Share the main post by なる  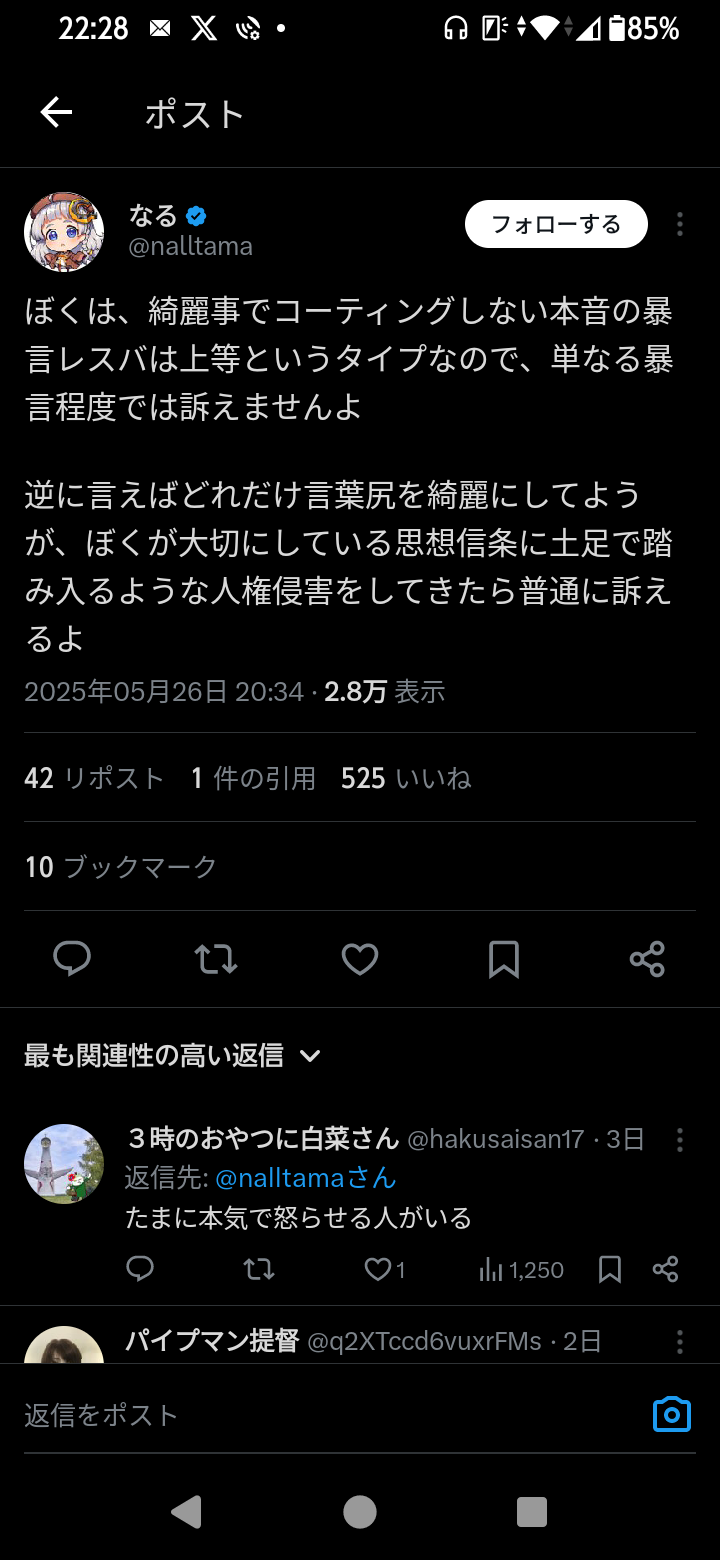coord(647,959)
